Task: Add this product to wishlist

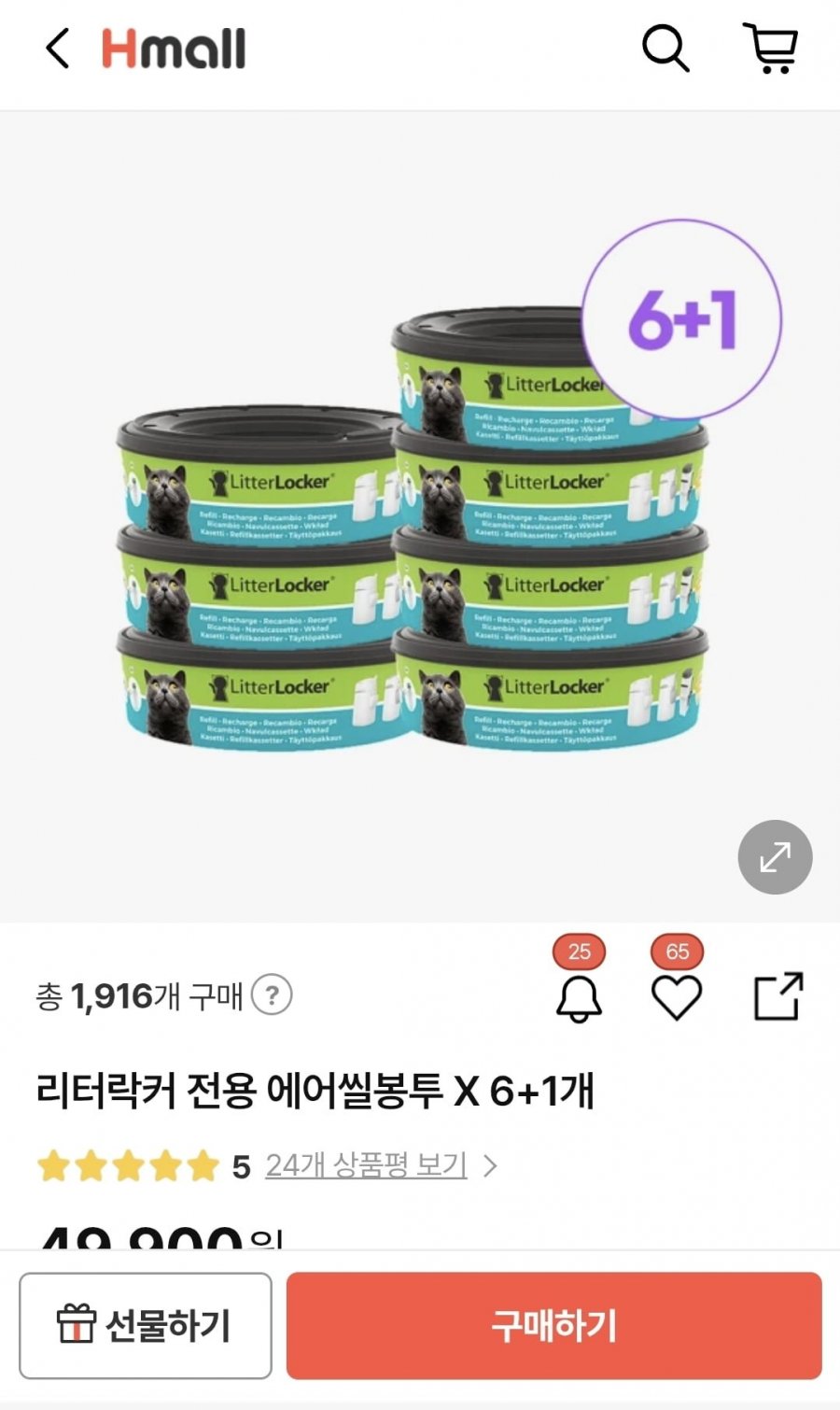Action: click(x=677, y=997)
